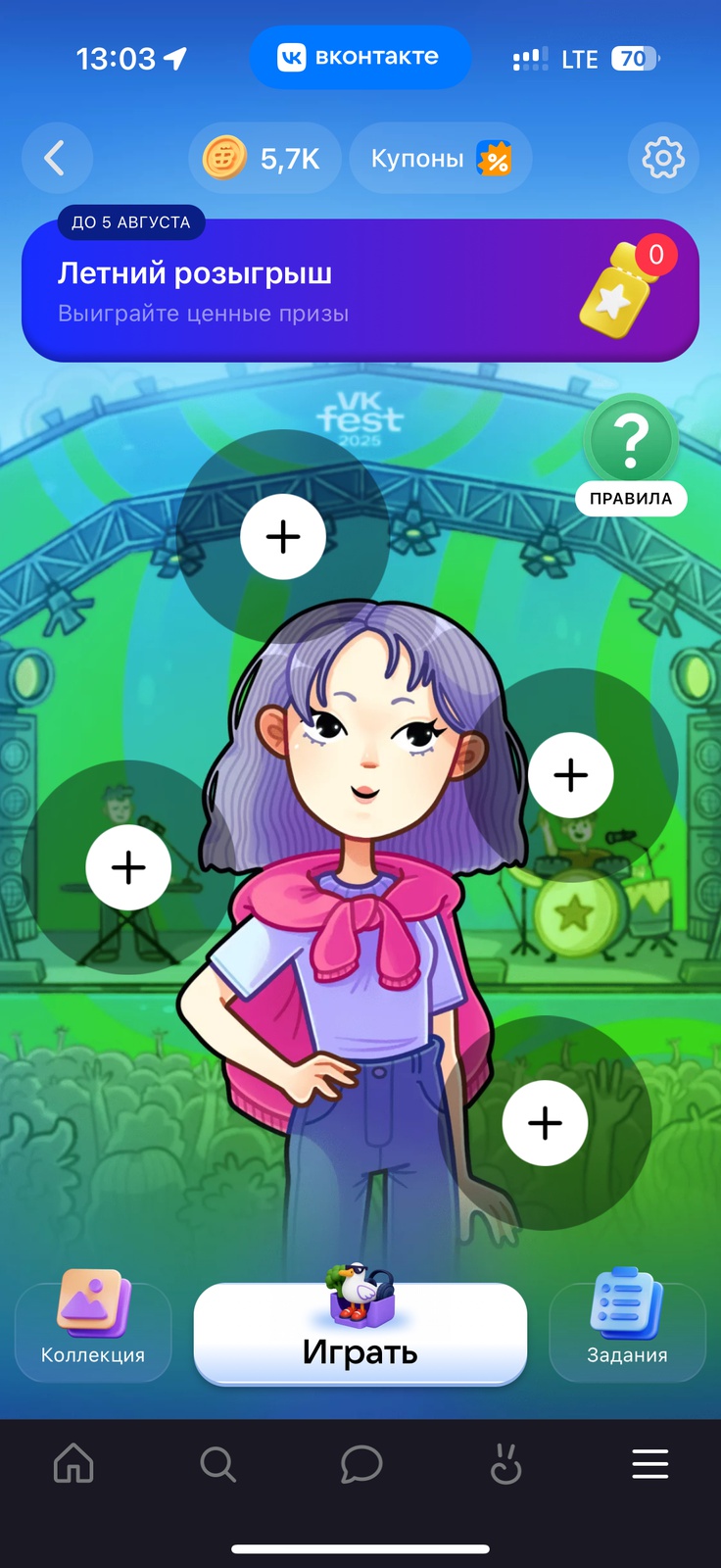Image resolution: width=721 pixels, height=1568 pixels.
Task: Open the Коллекция collection
Action: click(93, 1329)
